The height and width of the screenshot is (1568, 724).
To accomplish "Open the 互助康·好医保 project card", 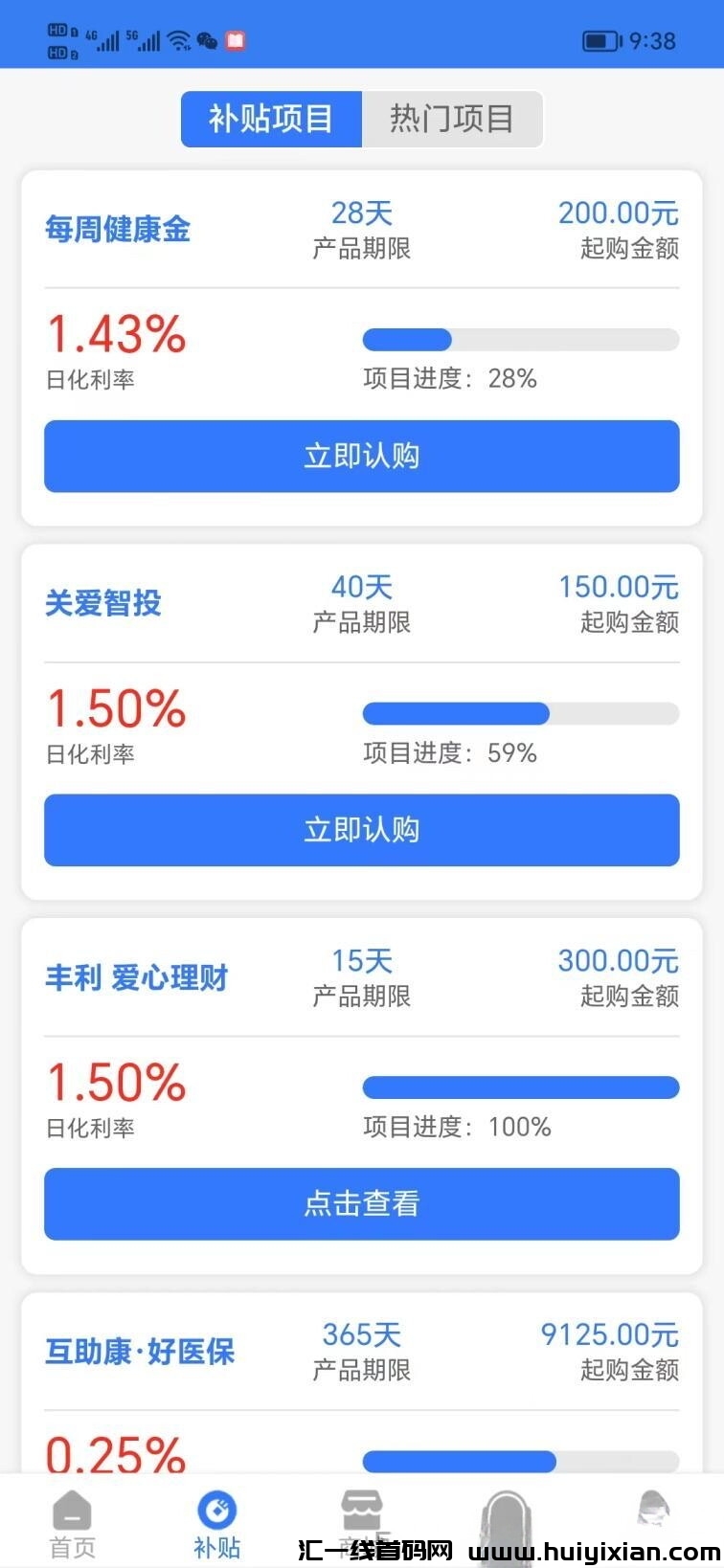I will (140, 1352).
